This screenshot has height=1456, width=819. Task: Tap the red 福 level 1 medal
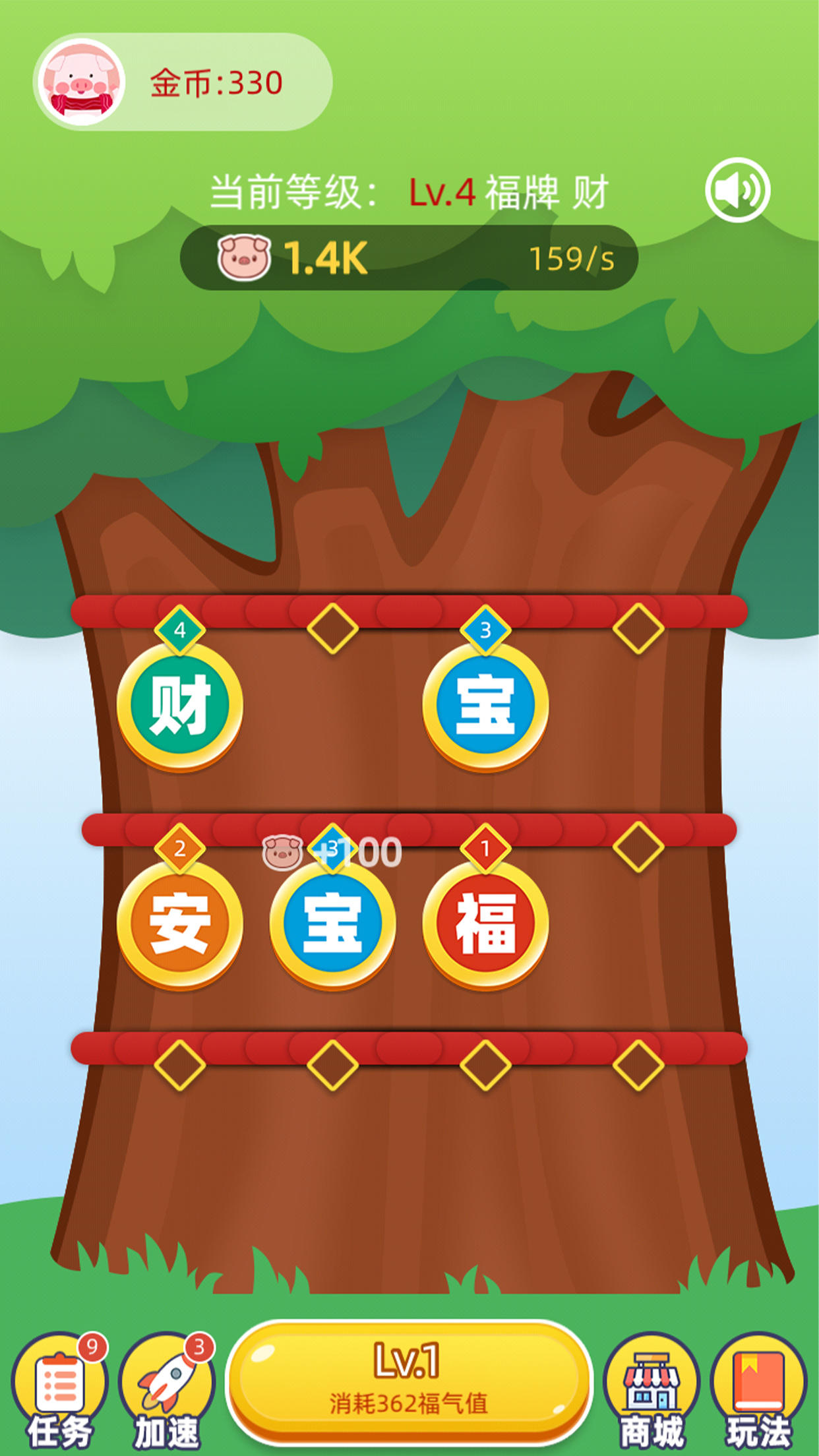click(x=485, y=922)
